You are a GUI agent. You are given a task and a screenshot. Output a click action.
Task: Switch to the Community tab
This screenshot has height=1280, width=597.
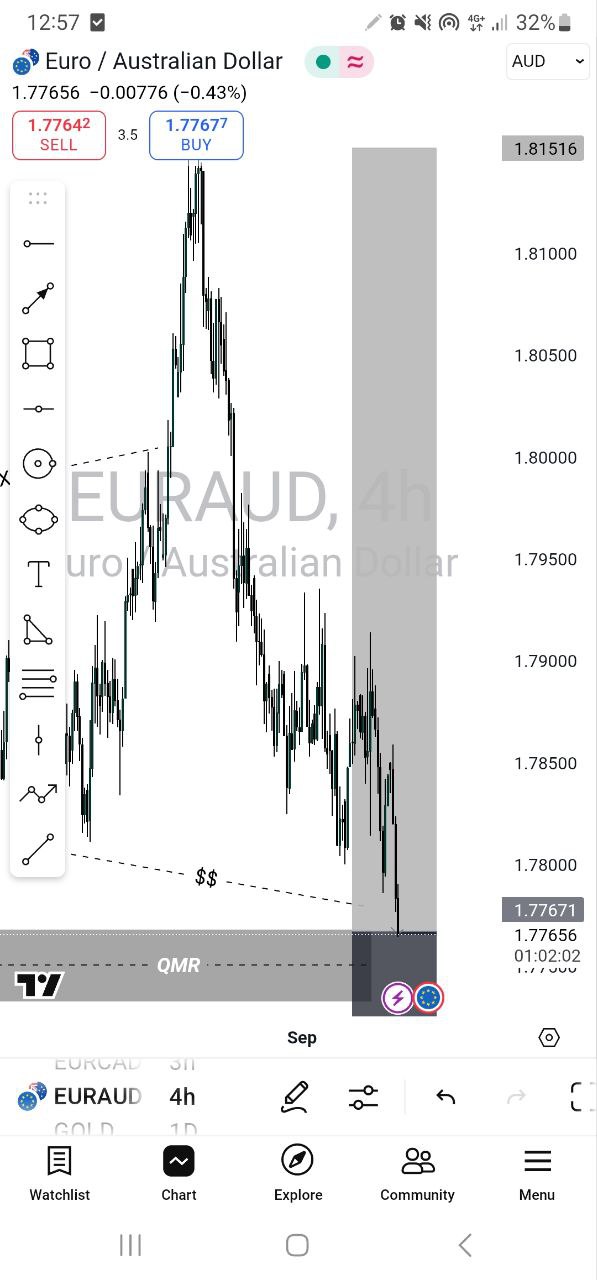[417, 1174]
